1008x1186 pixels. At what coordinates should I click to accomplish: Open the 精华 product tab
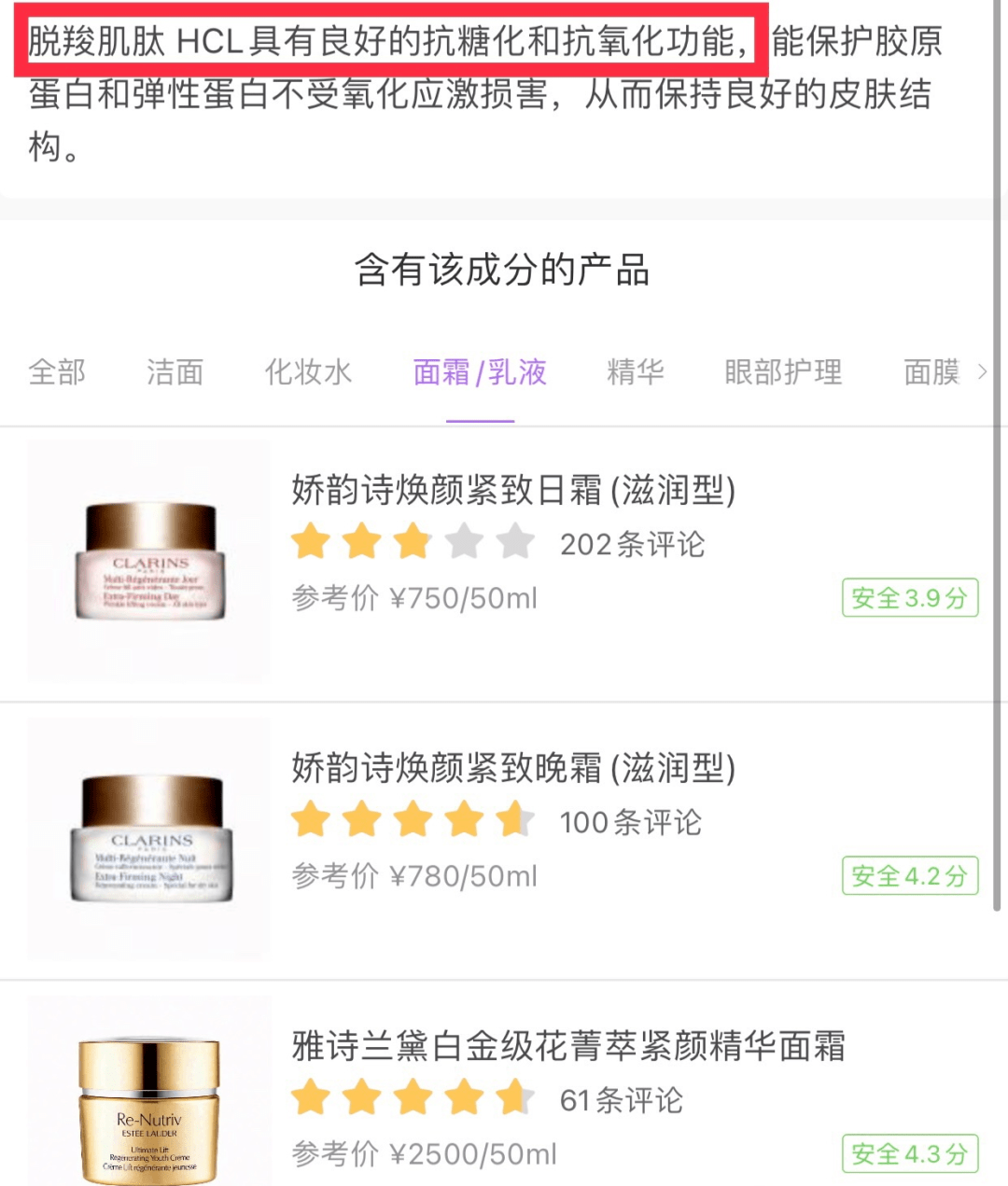635,372
